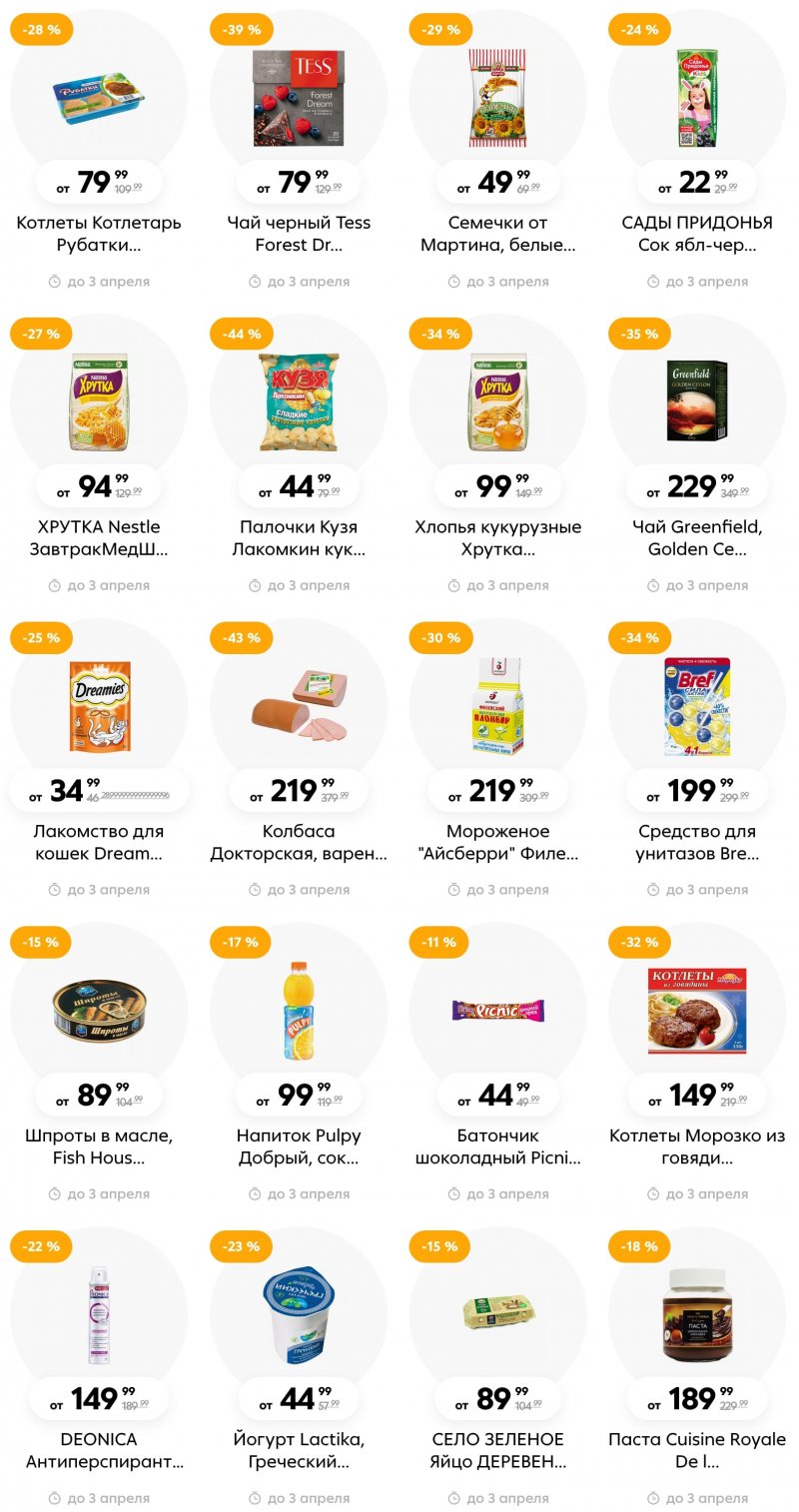This screenshot has width=799, height=1512.
Task: Select the Сады Придонья juice offer
Action: (697, 100)
